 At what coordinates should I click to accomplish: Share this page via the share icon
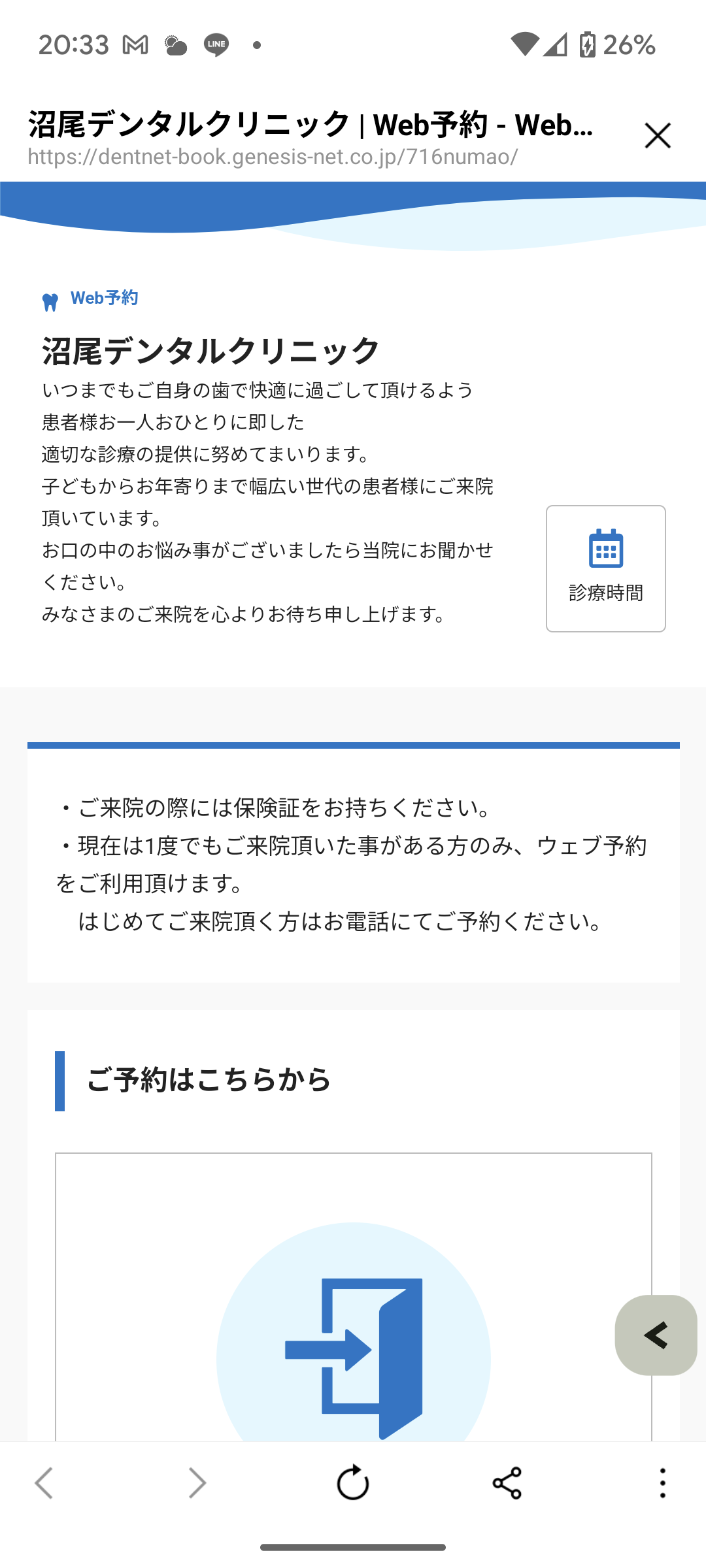pos(507,1482)
